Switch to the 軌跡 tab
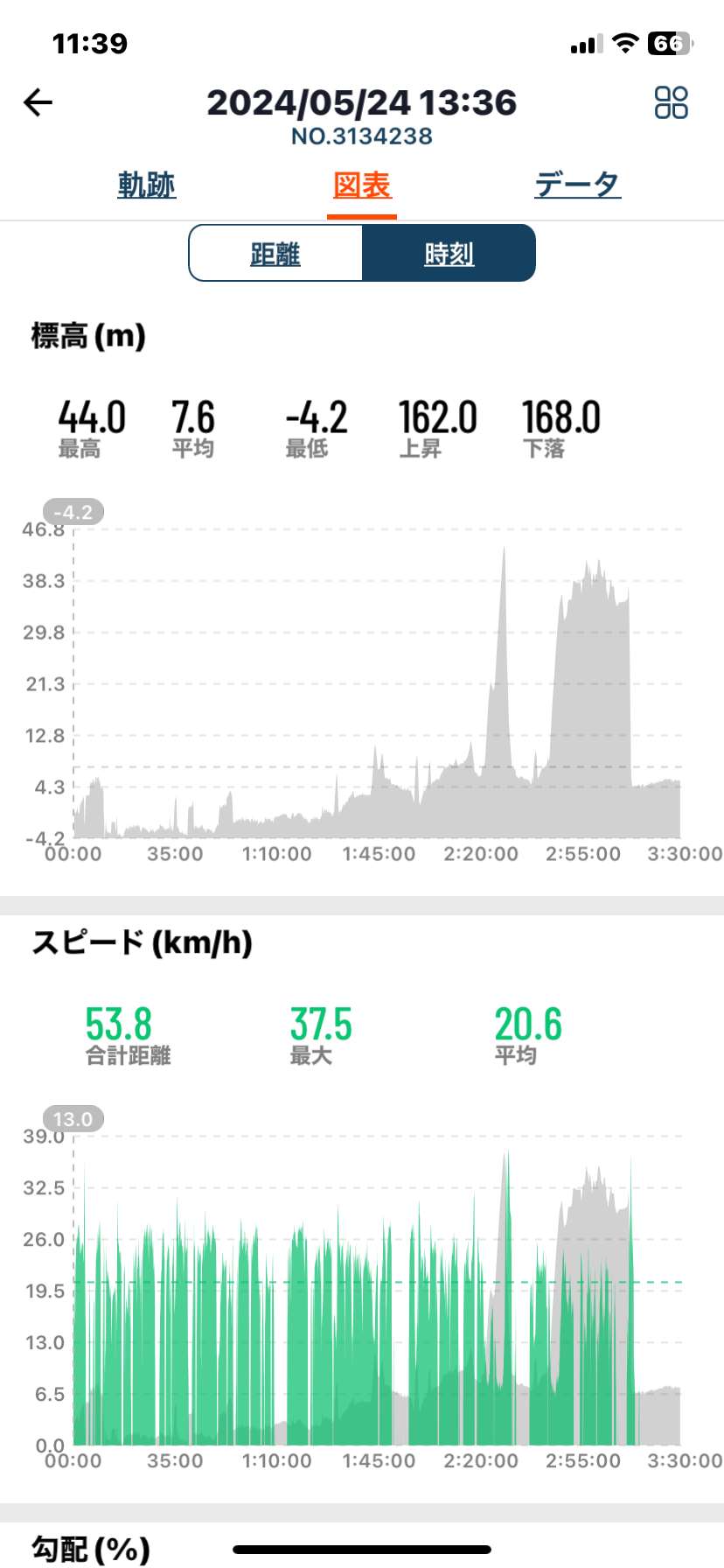 147,185
